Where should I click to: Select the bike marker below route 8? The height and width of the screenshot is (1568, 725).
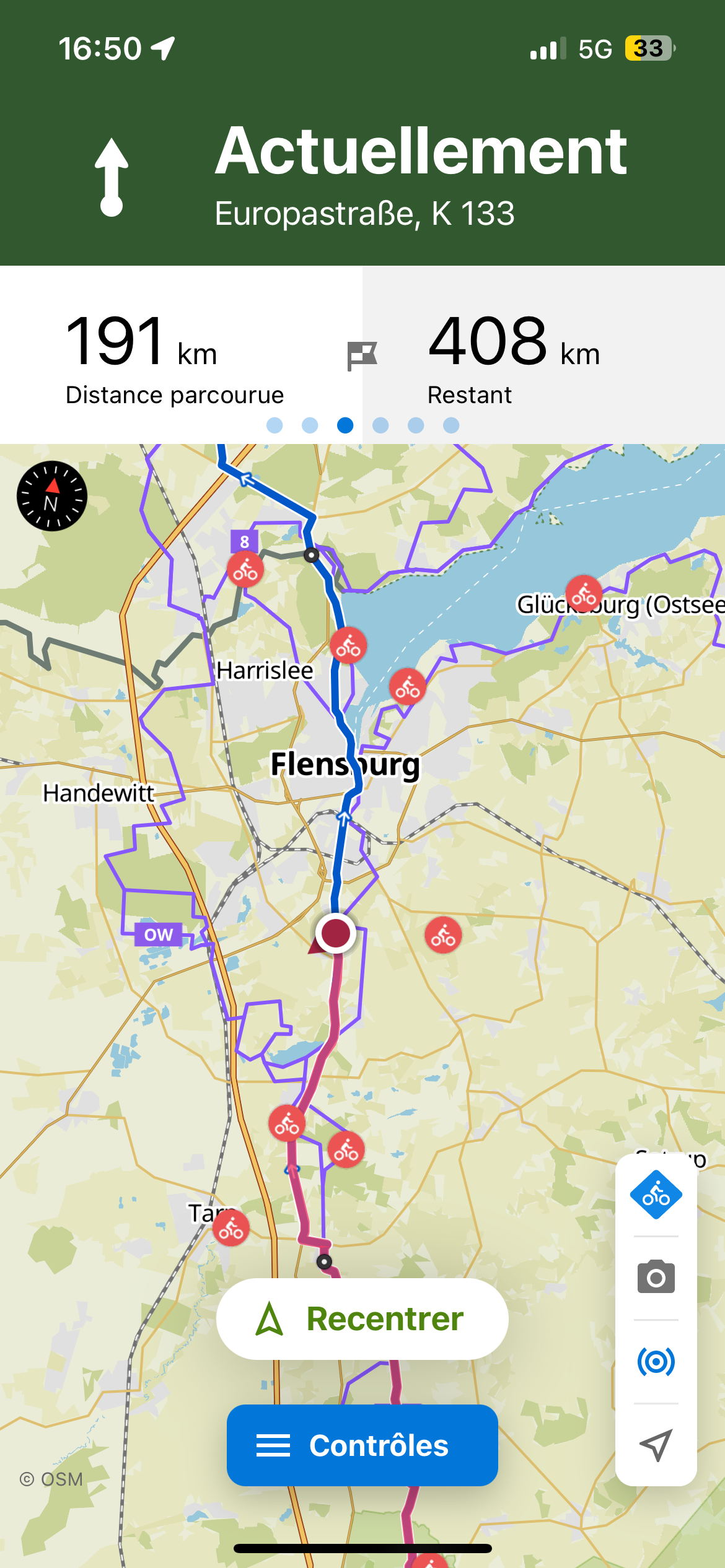click(245, 569)
